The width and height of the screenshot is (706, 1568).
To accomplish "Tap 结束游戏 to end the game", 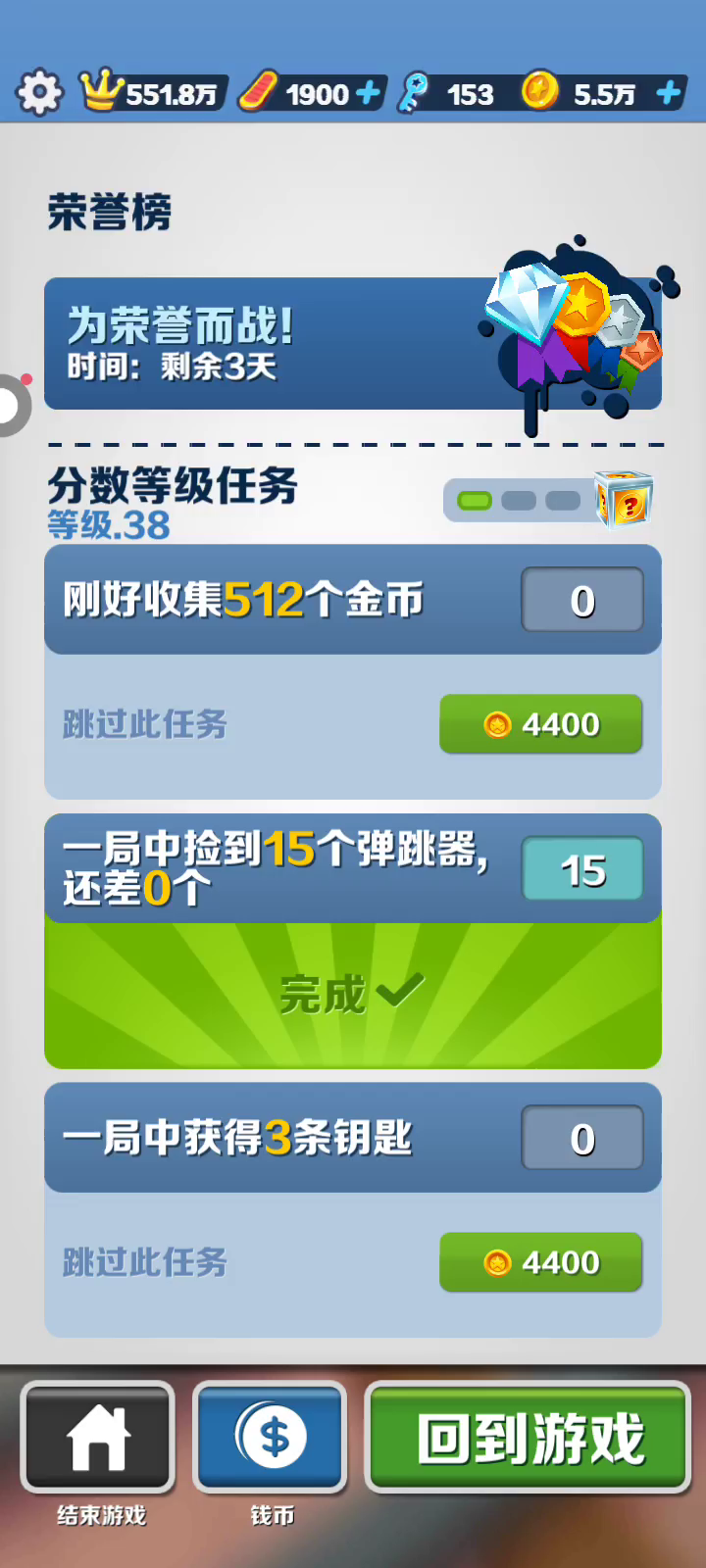I will [x=98, y=1438].
